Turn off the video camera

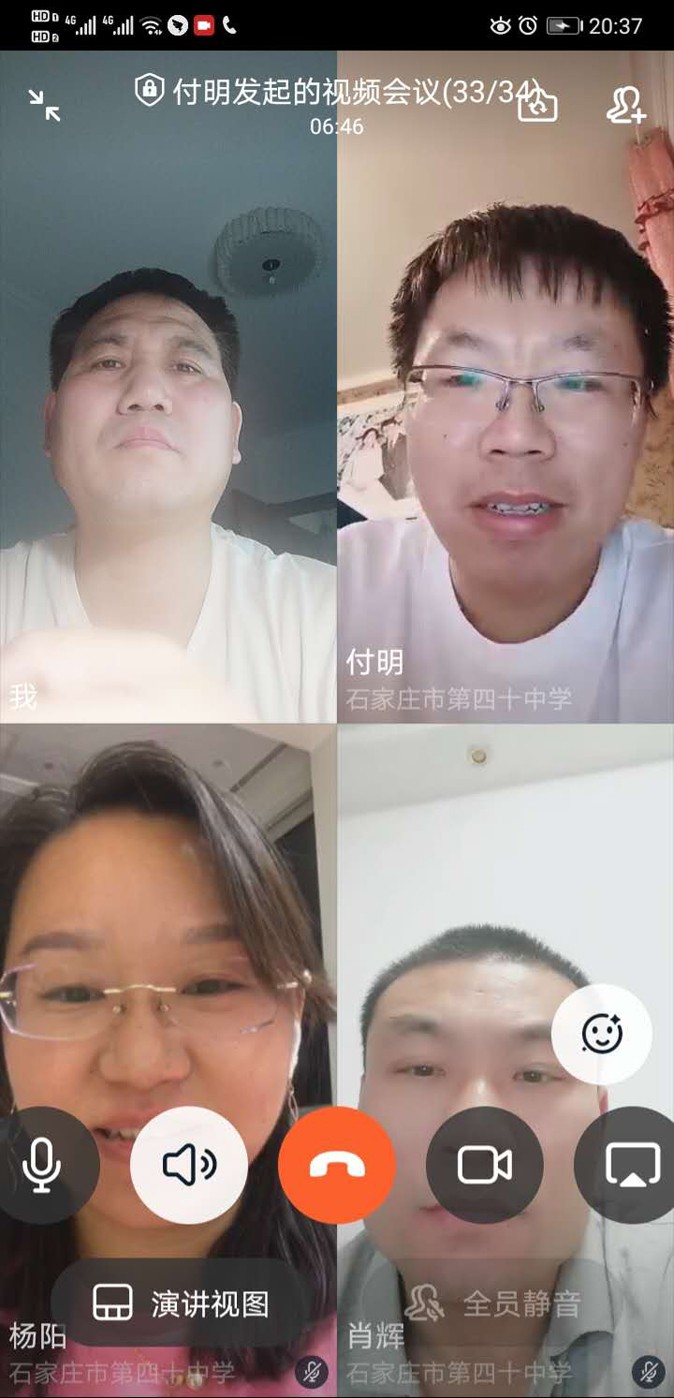click(485, 1165)
